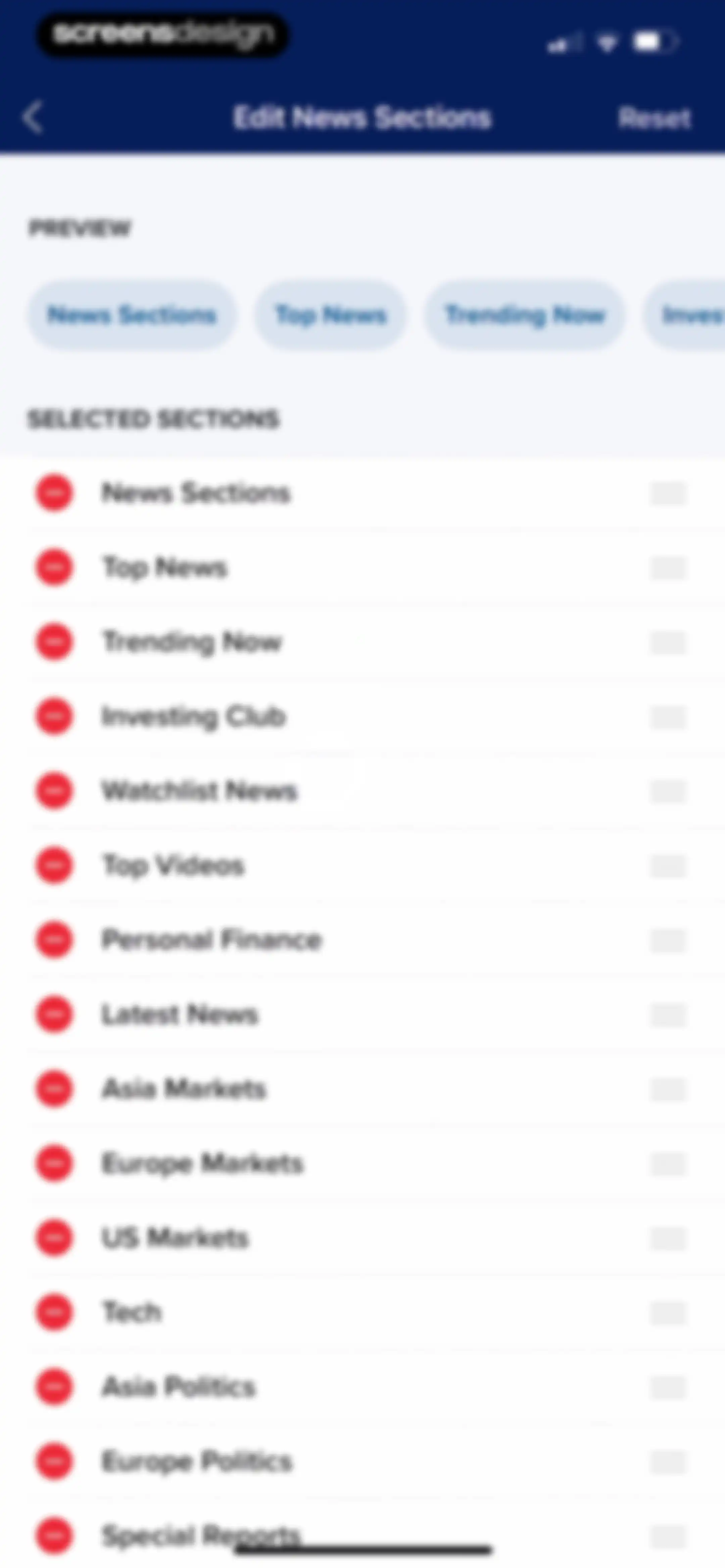This screenshot has height=1568, width=725.
Task: Remove News Sections from selected sections
Action: pyautogui.click(x=54, y=493)
